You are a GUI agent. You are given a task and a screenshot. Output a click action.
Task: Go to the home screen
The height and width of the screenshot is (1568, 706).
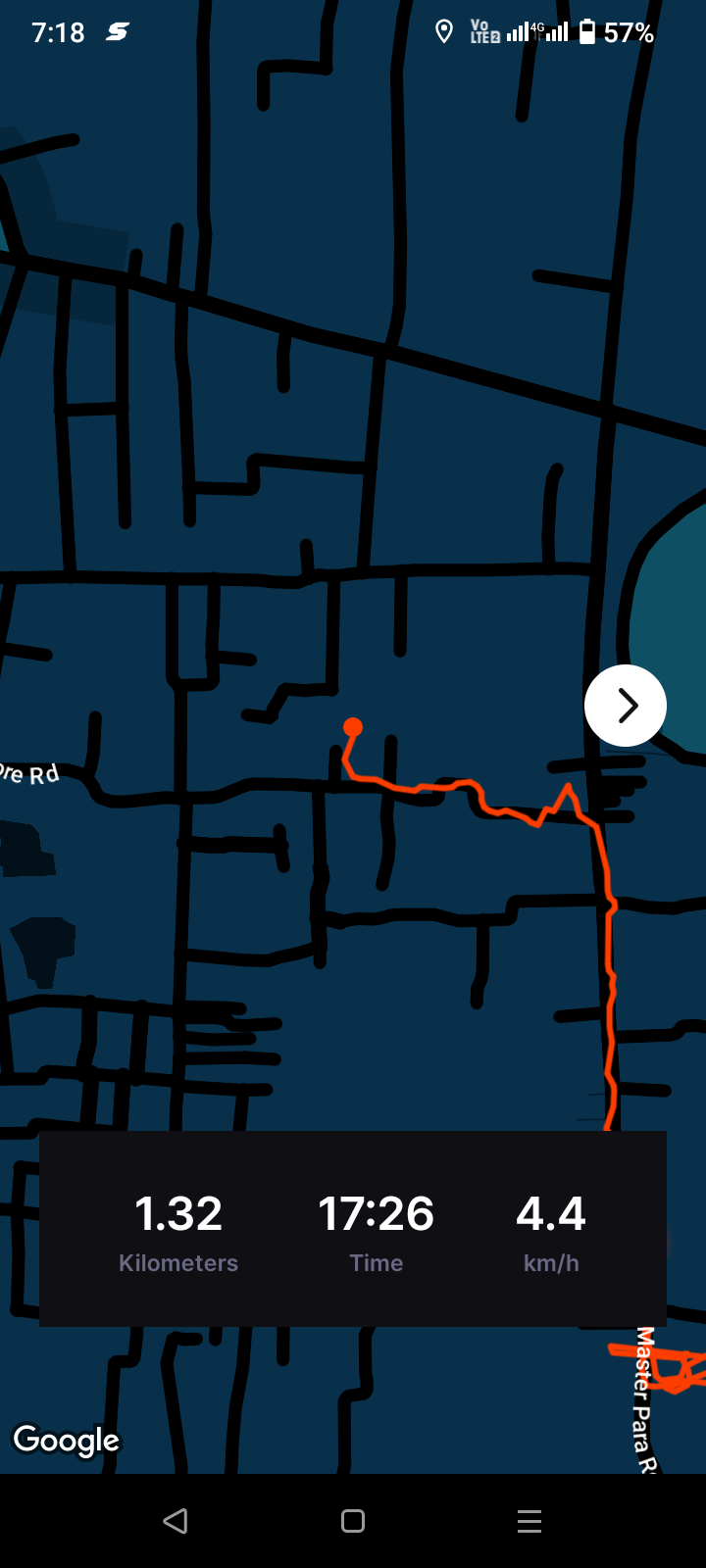pyautogui.click(x=353, y=1521)
